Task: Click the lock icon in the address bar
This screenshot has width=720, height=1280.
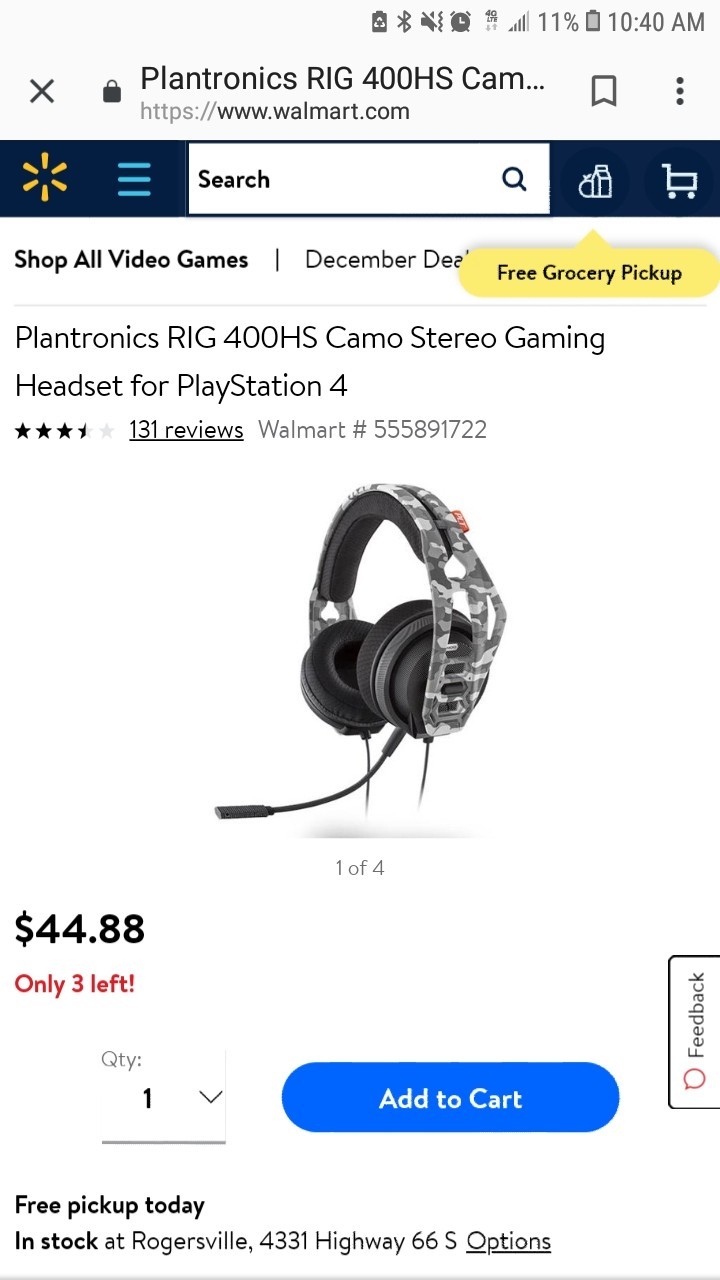Action: point(112,91)
